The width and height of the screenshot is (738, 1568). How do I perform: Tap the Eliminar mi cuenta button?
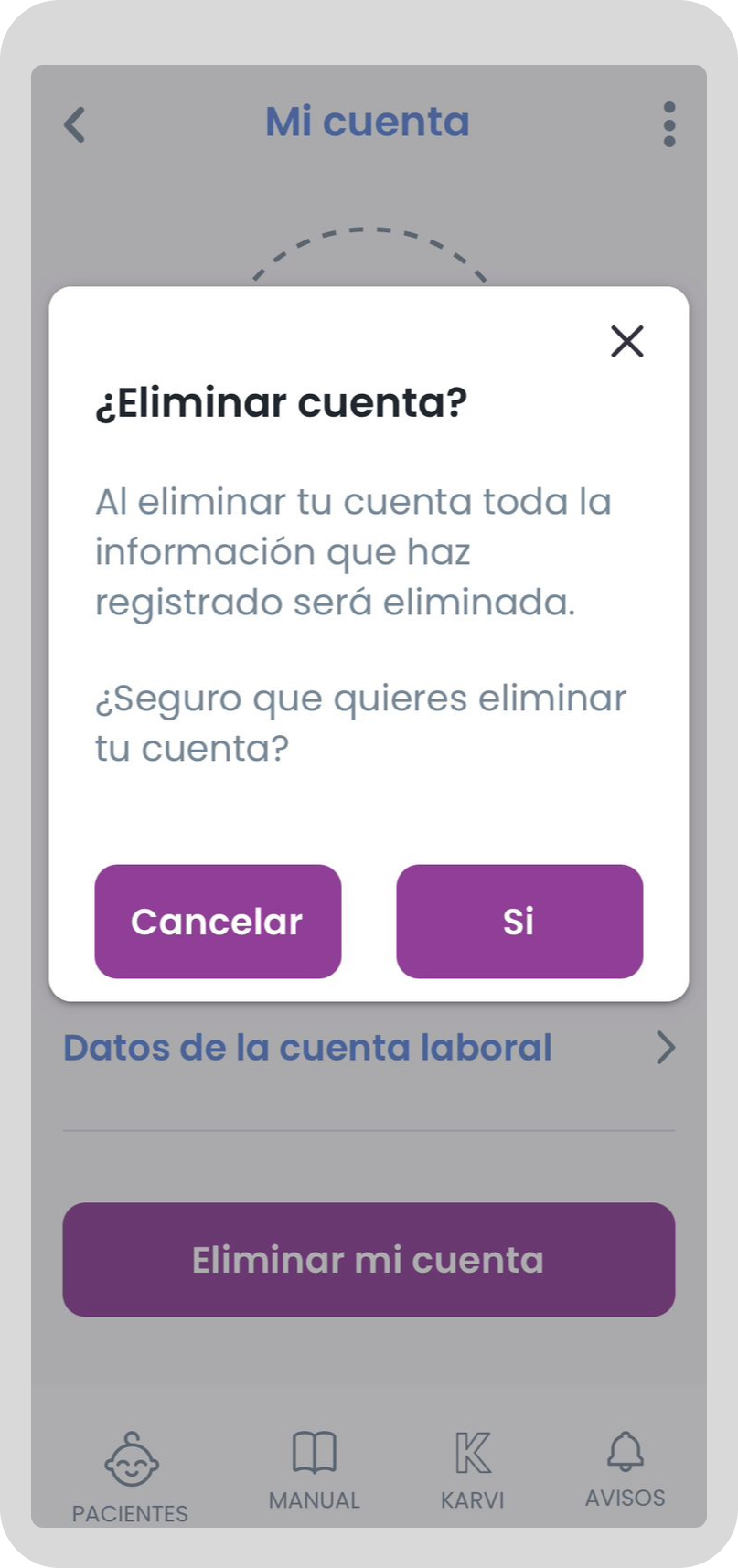pyautogui.click(x=368, y=1259)
